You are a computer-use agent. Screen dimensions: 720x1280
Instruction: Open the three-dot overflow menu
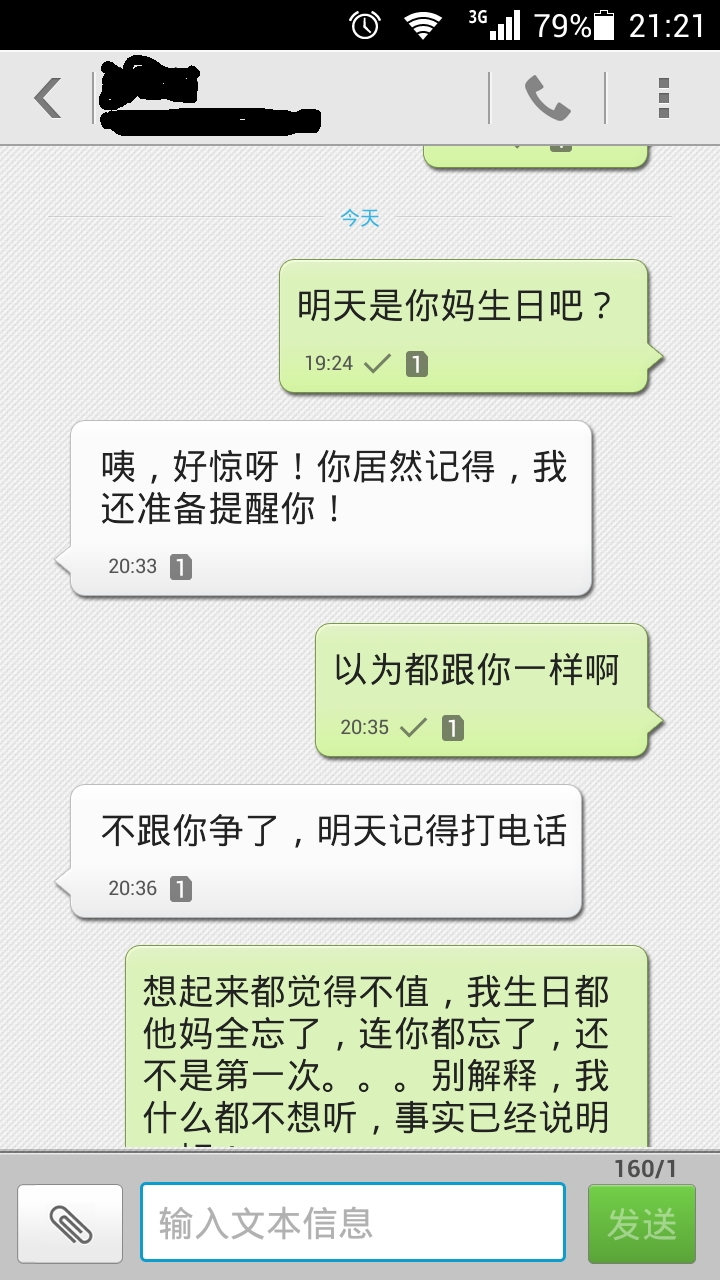coord(663,98)
